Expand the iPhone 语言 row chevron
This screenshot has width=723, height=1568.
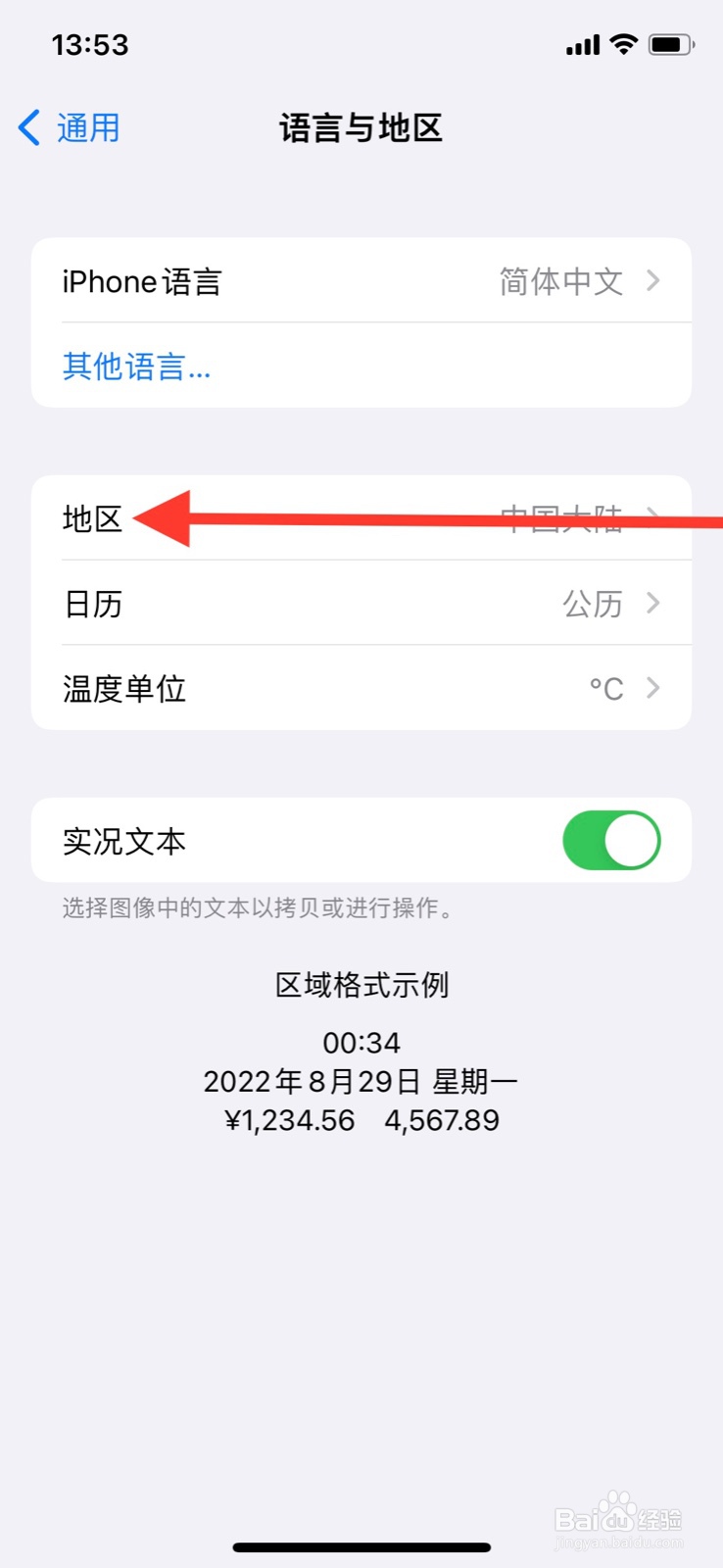651,281
